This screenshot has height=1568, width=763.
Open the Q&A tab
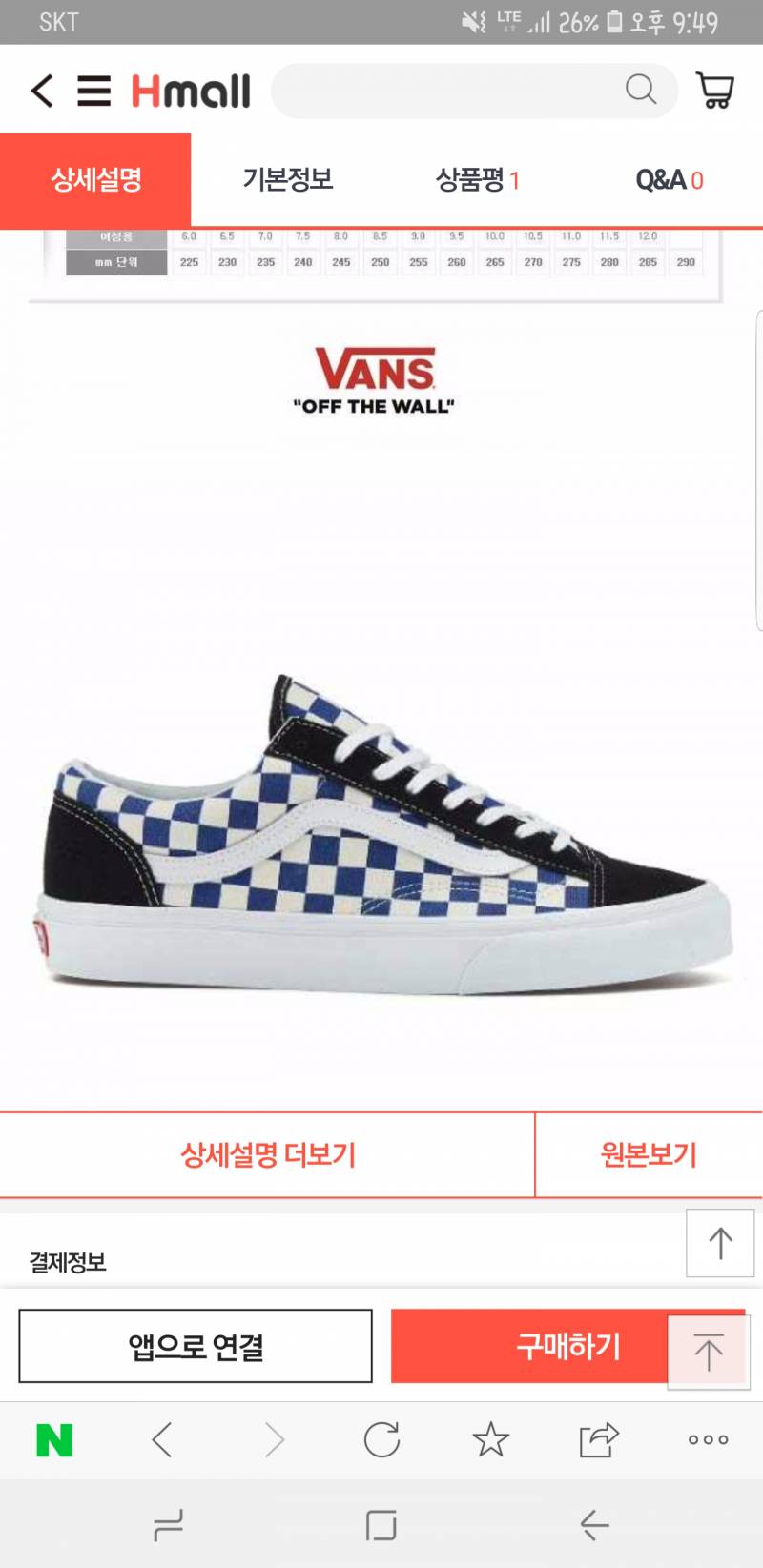click(669, 179)
